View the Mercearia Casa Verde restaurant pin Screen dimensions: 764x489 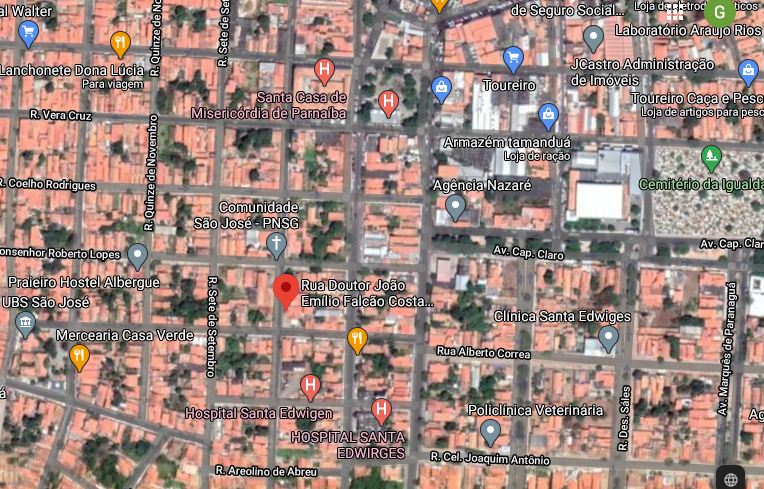[x=79, y=356]
